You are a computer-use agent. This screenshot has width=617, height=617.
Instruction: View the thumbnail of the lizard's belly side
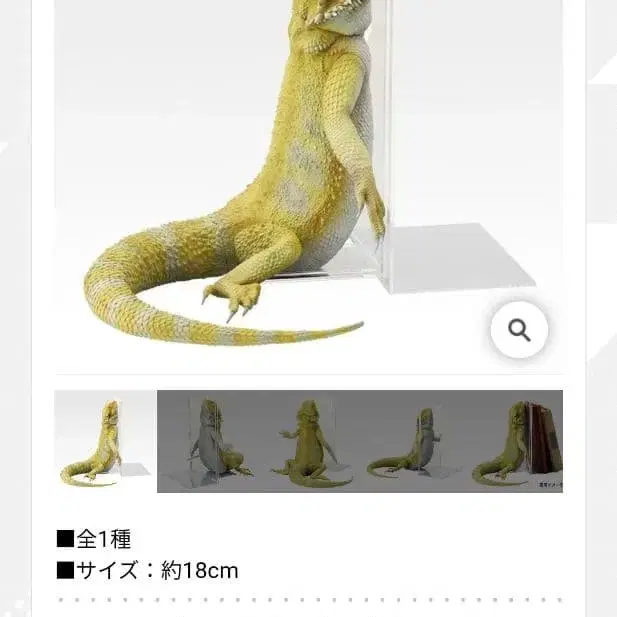click(x=208, y=441)
